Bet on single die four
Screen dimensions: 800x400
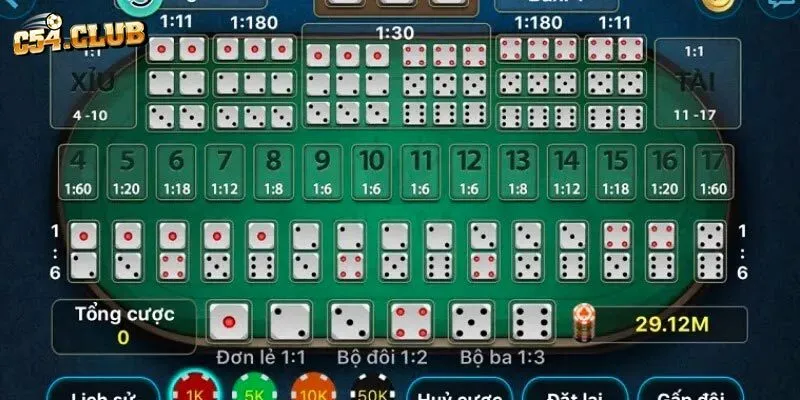click(411, 322)
